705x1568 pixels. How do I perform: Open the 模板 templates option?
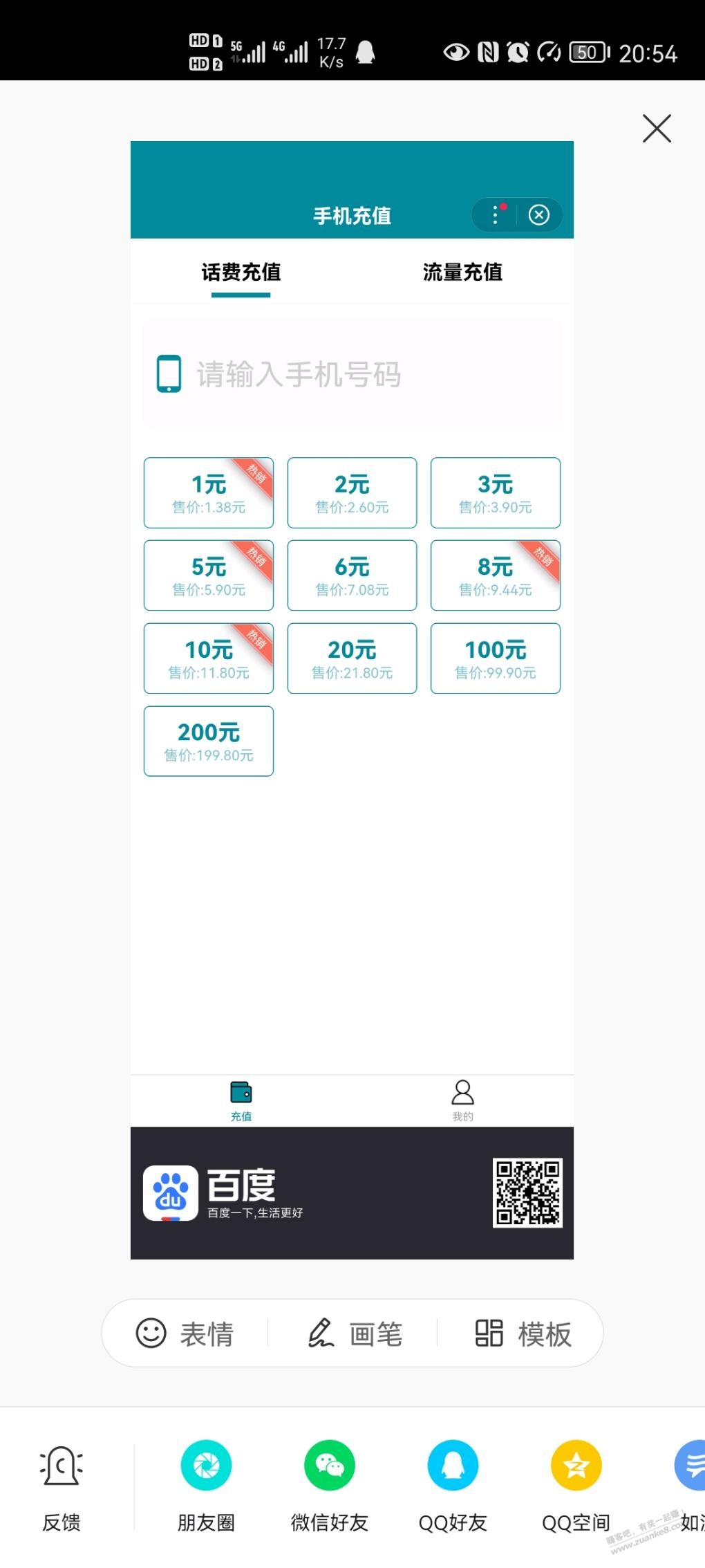point(523,1333)
